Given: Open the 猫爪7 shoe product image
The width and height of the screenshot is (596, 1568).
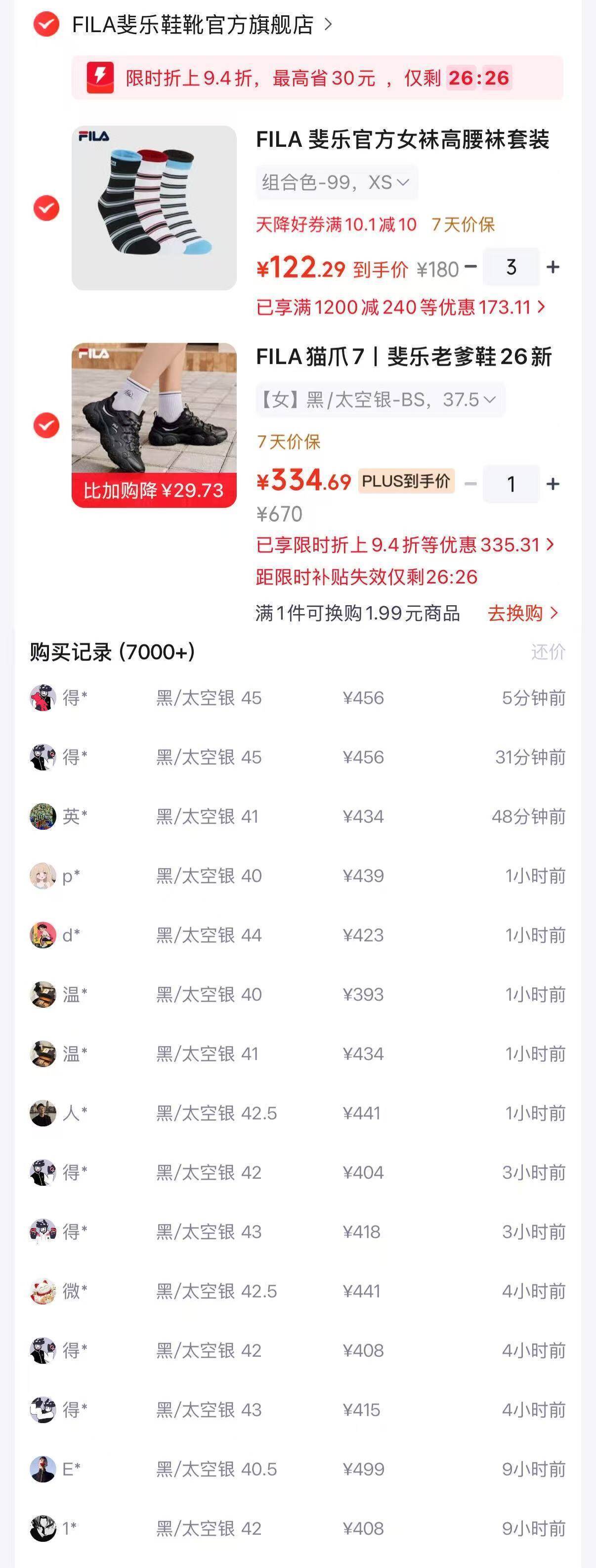Looking at the screenshot, I should [x=154, y=425].
